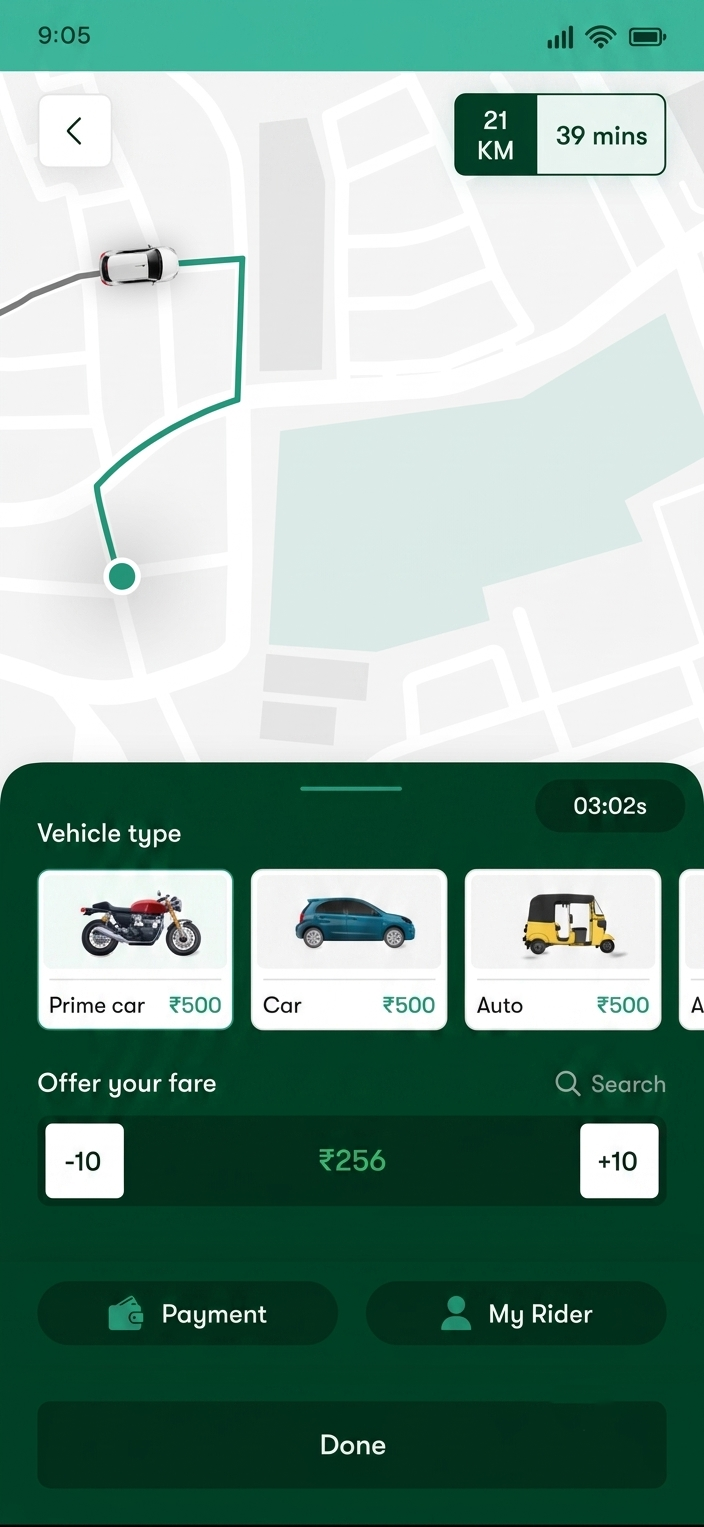Viewport: 704px width, 1527px height.
Task: Go back using the arrow button
Action: click(x=74, y=131)
